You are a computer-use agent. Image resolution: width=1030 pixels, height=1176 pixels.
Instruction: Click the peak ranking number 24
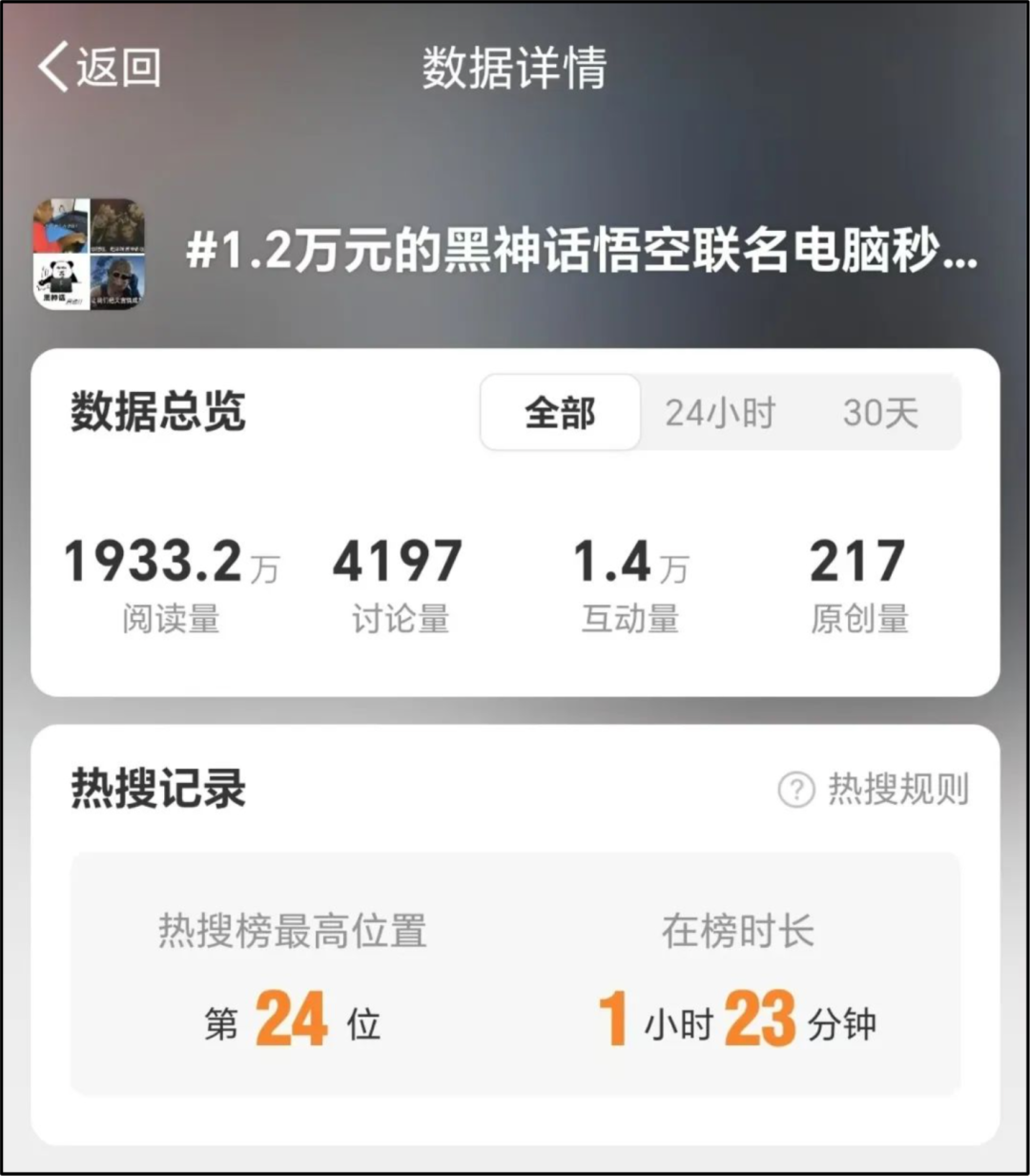tap(291, 1021)
